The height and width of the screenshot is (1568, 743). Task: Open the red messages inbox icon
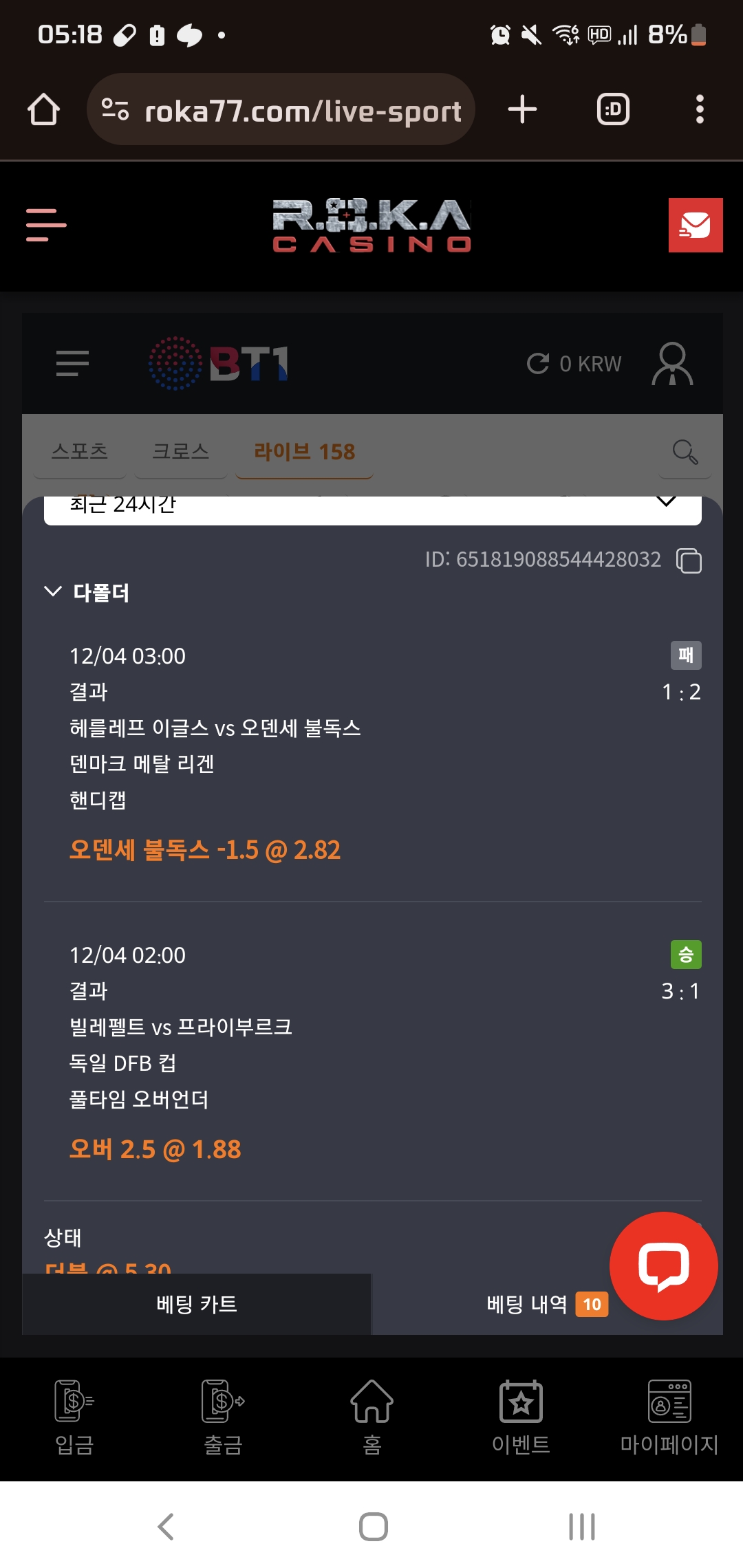coord(695,225)
